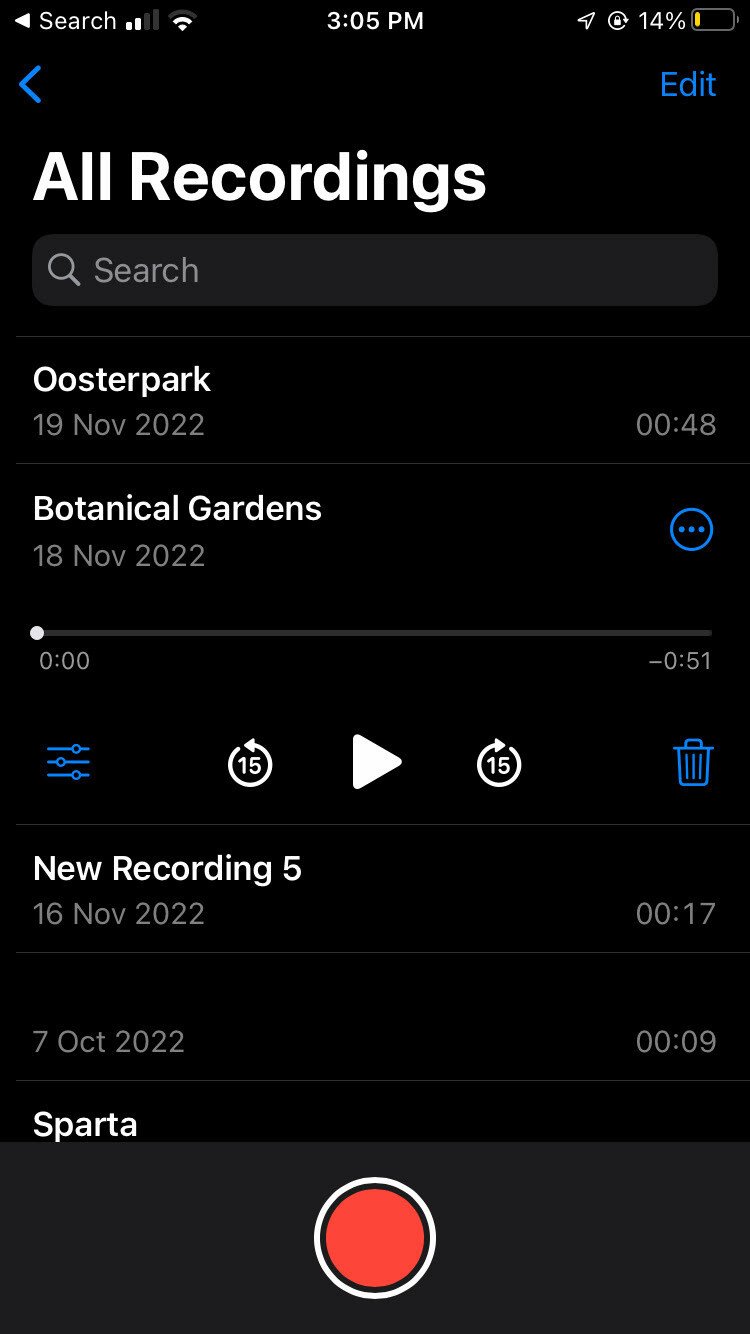The image size is (750, 1334).
Task: Open the Search field
Action: click(x=375, y=270)
